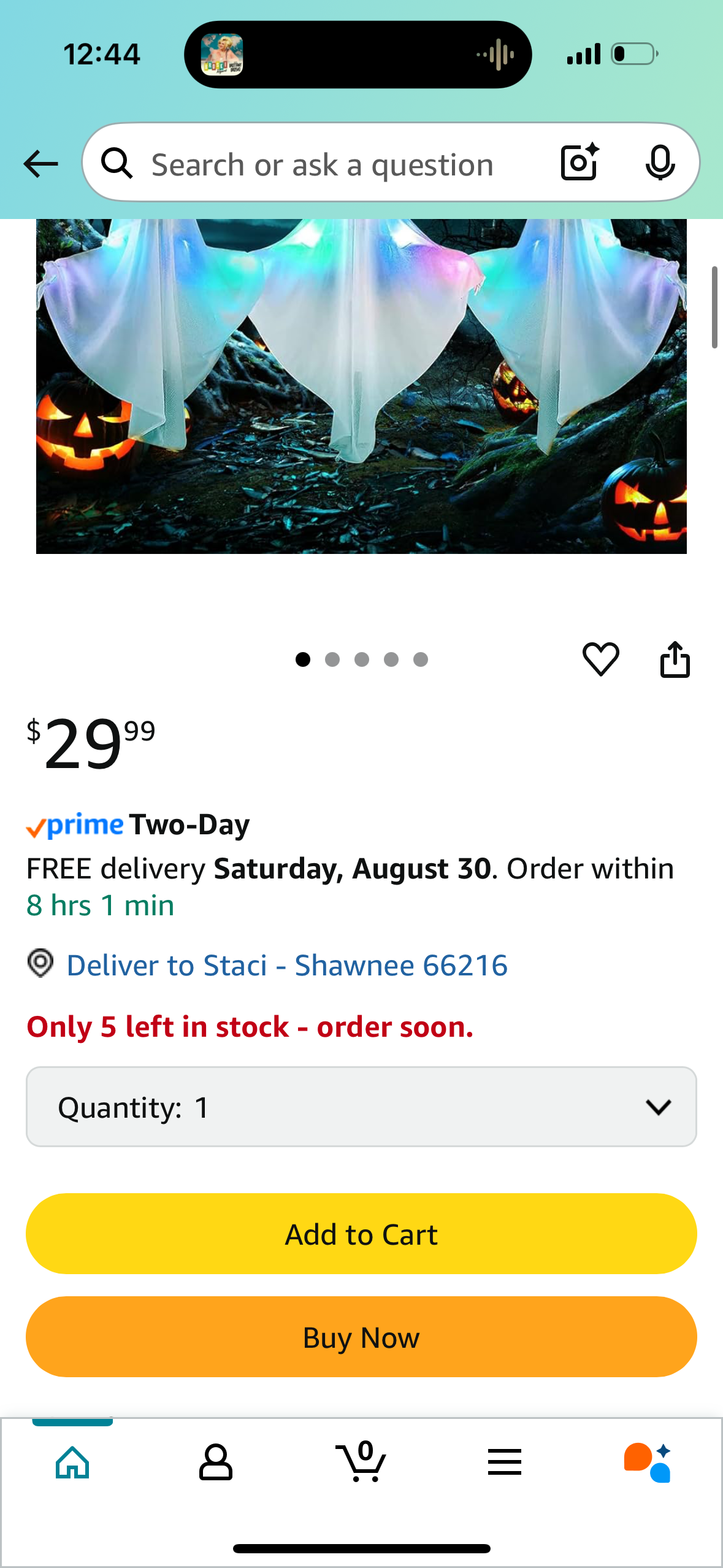Expand the Quantity dropdown
The height and width of the screenshot is (1568, 723).
tap(361, 1107)
